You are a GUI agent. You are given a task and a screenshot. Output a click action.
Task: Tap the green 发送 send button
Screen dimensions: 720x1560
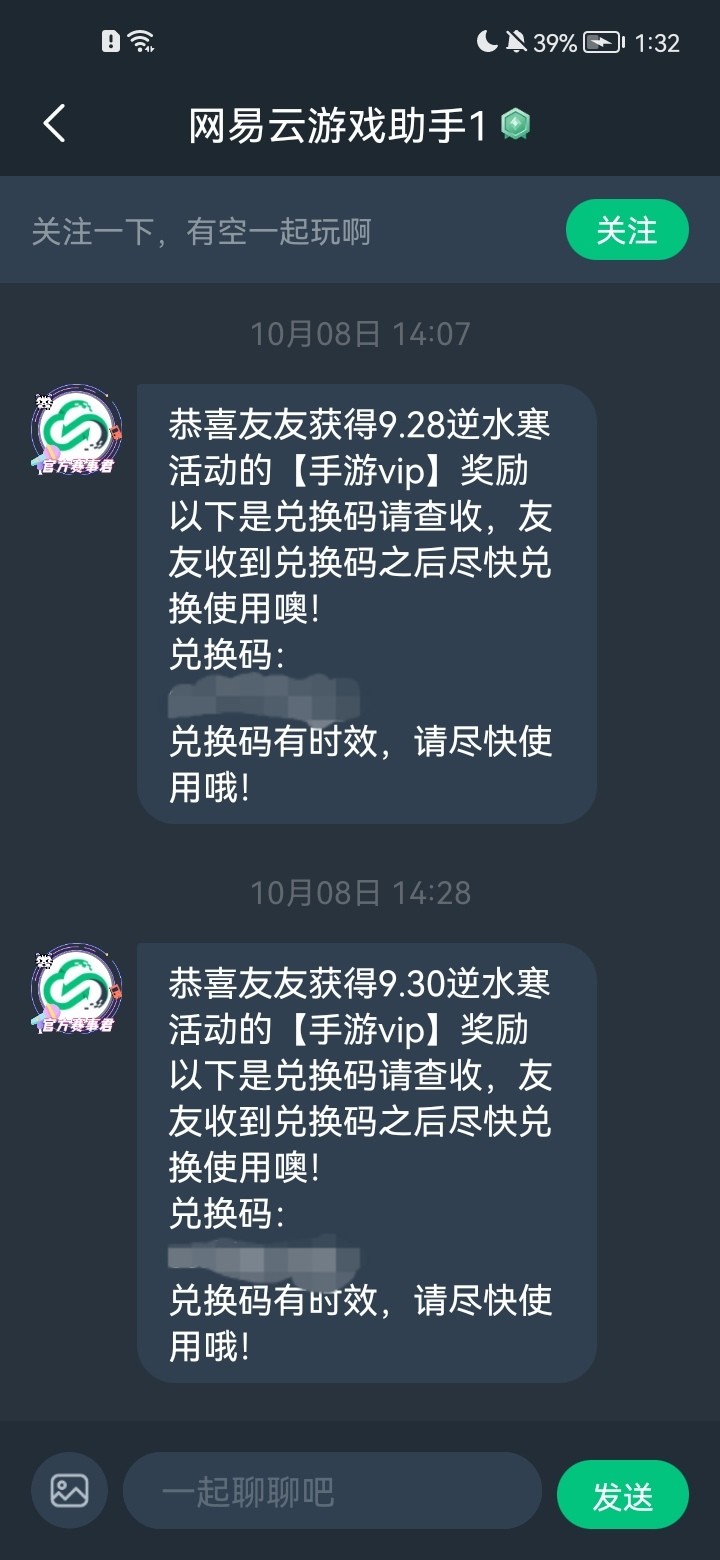622,1495
